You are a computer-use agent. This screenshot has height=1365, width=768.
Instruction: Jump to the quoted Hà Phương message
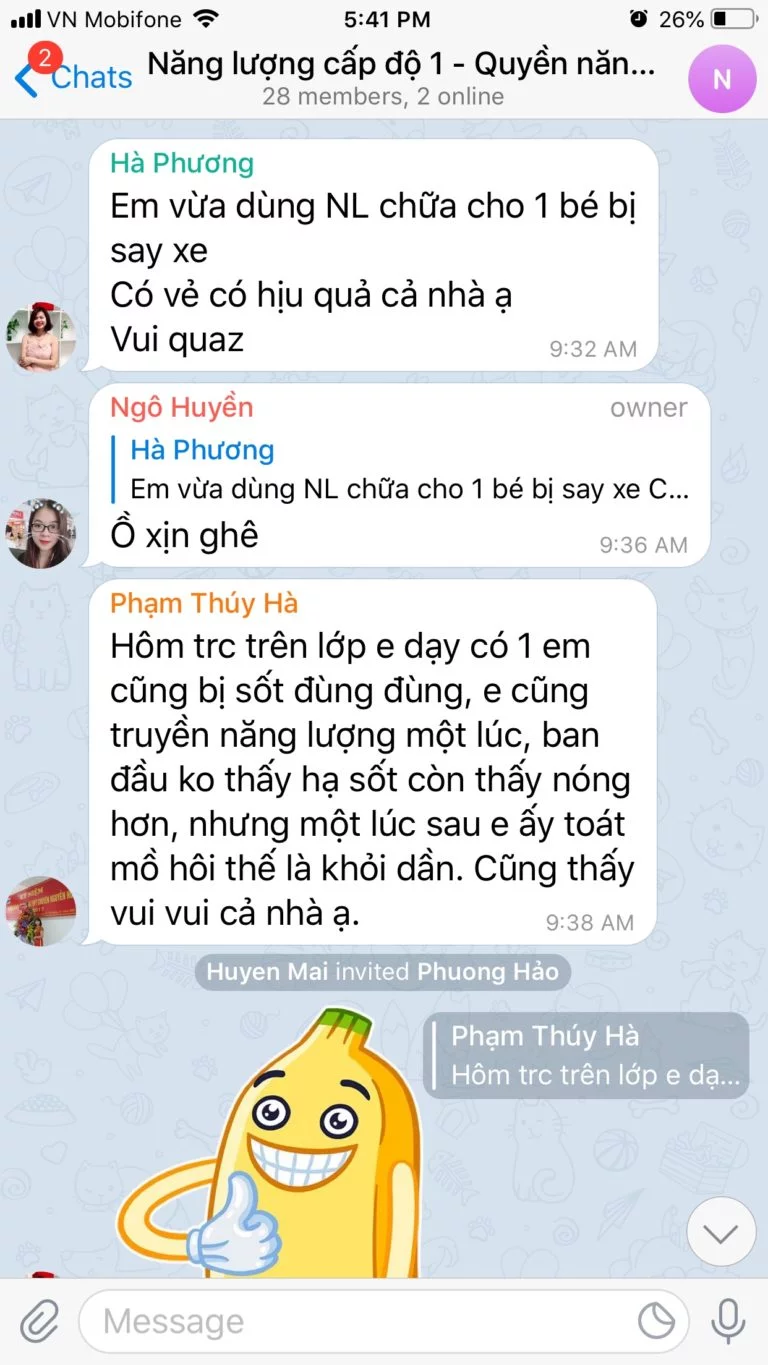tap(408, 469)
